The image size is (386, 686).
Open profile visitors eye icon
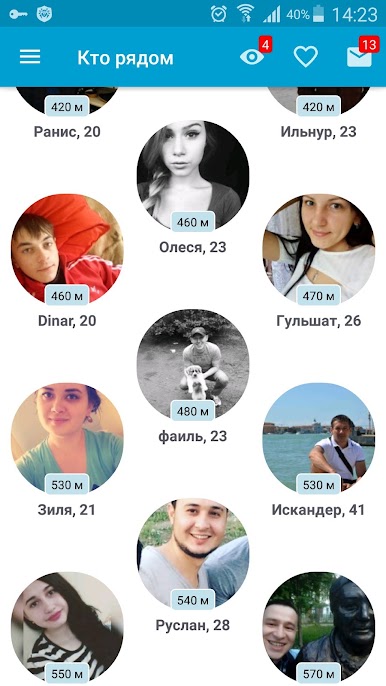[x=252, y=57]
